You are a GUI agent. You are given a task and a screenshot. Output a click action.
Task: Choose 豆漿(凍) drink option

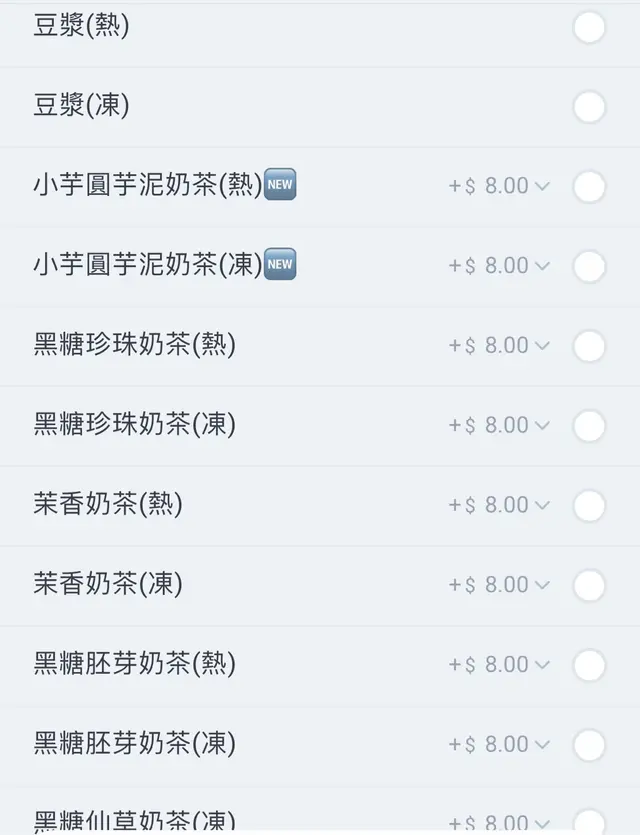pos(589,106)
